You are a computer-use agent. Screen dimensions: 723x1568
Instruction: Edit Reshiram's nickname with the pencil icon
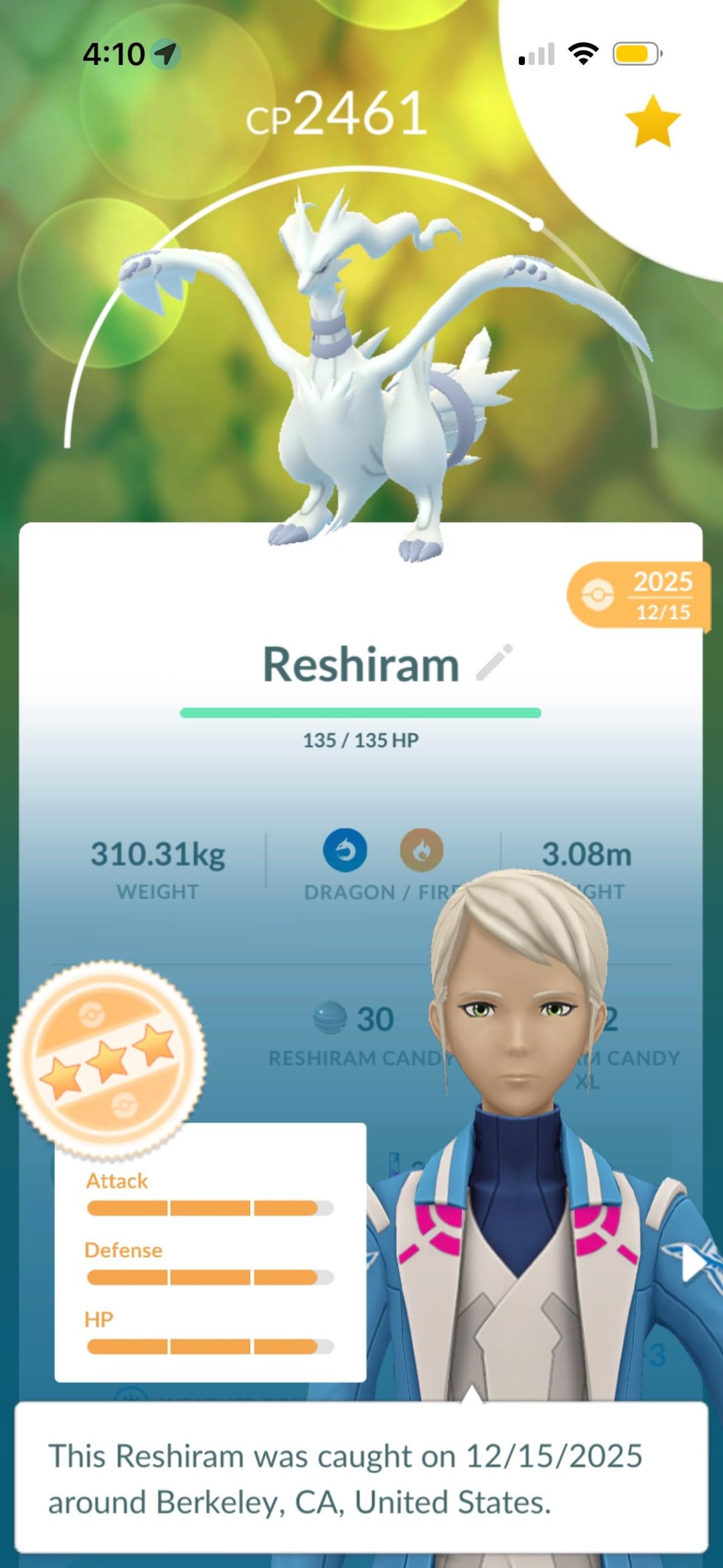495,662
